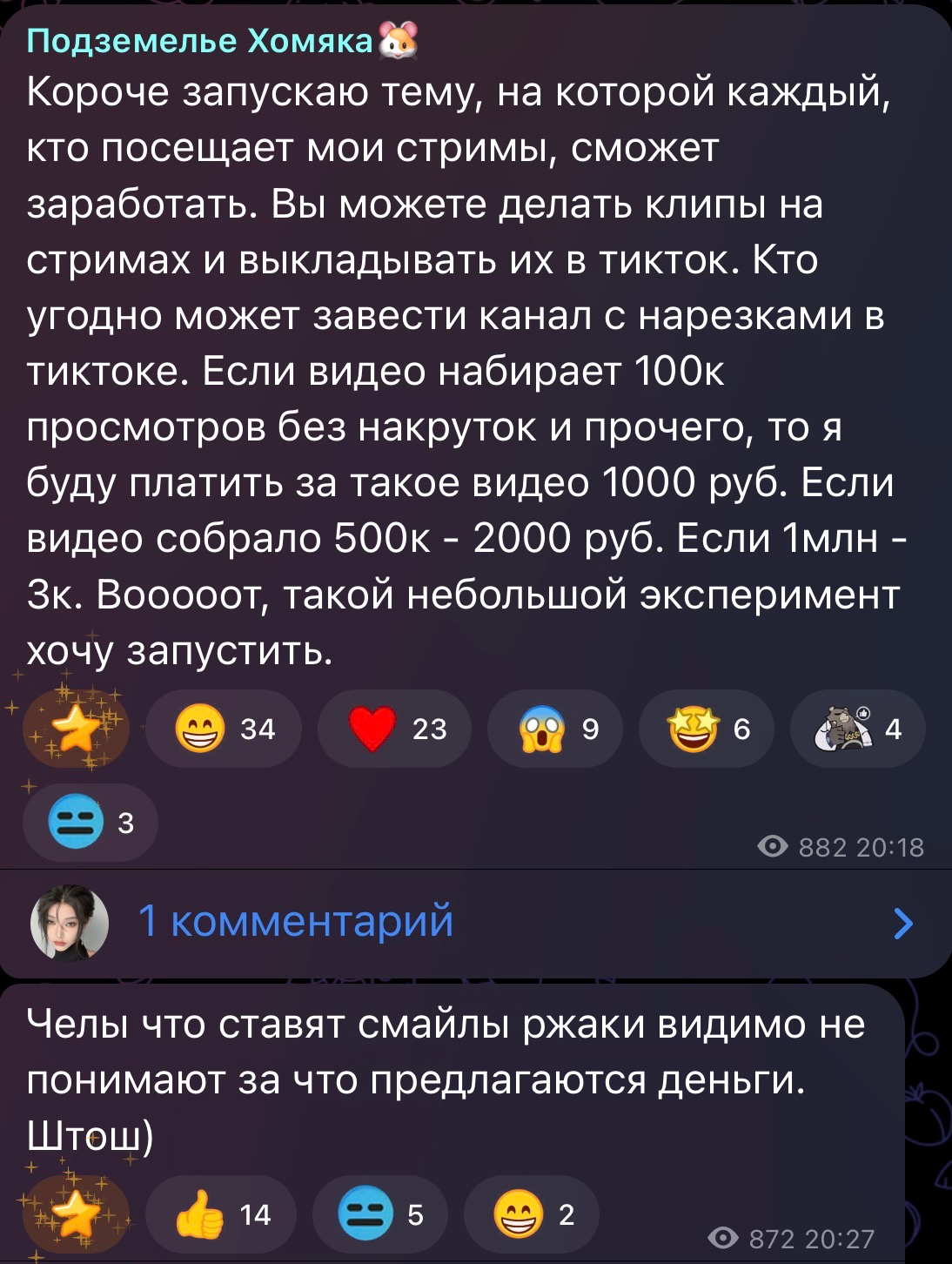Tap thumbs-up reaction with 14
952x1264 pixels.
(221, 1214)
